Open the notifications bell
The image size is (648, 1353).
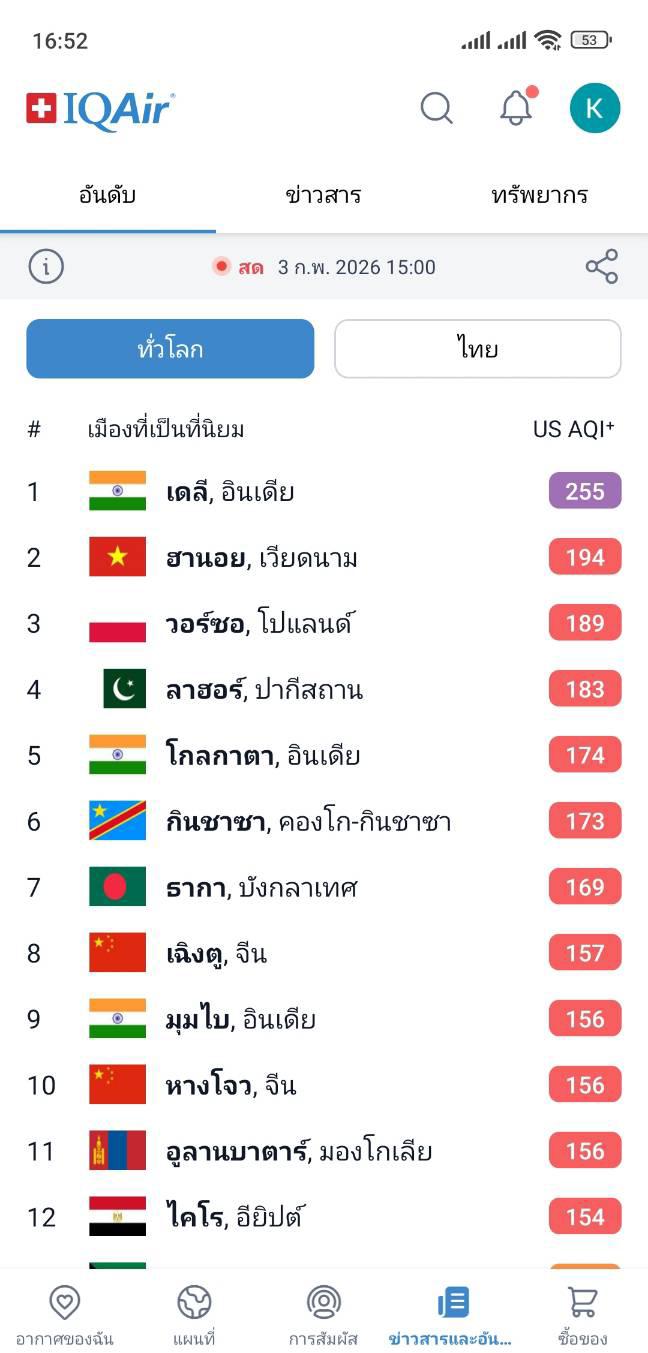517,107
